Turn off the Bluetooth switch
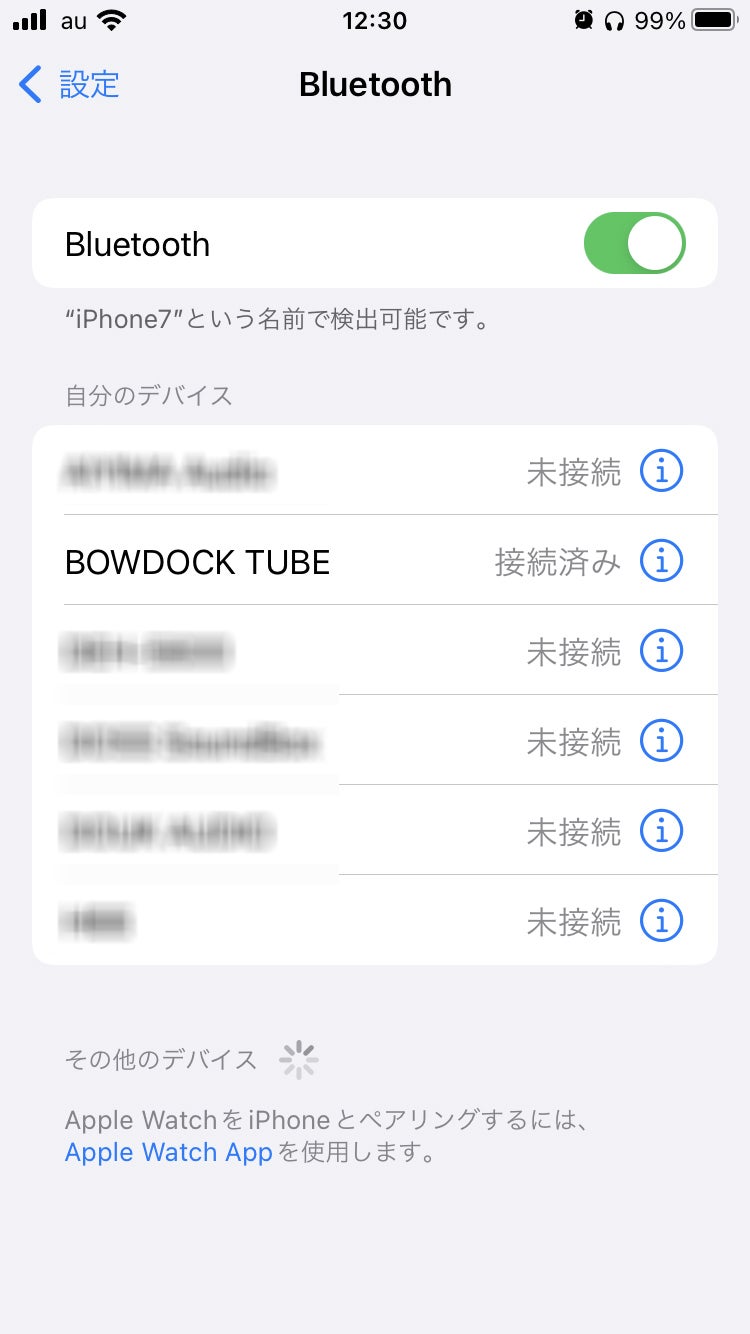 point(634,243)
